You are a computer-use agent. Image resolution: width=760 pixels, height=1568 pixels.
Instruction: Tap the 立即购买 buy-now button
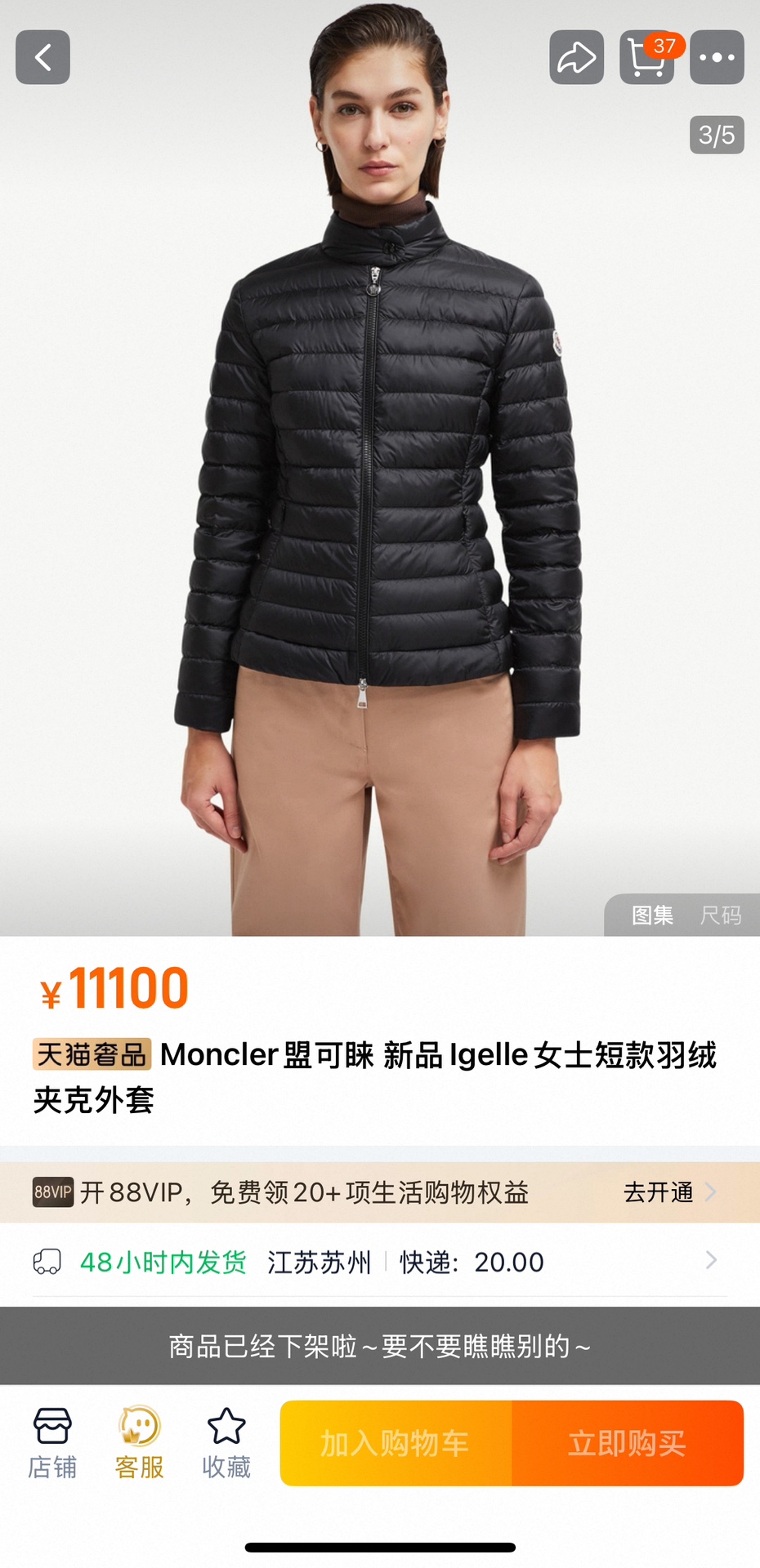click(x=628, y=1443)
